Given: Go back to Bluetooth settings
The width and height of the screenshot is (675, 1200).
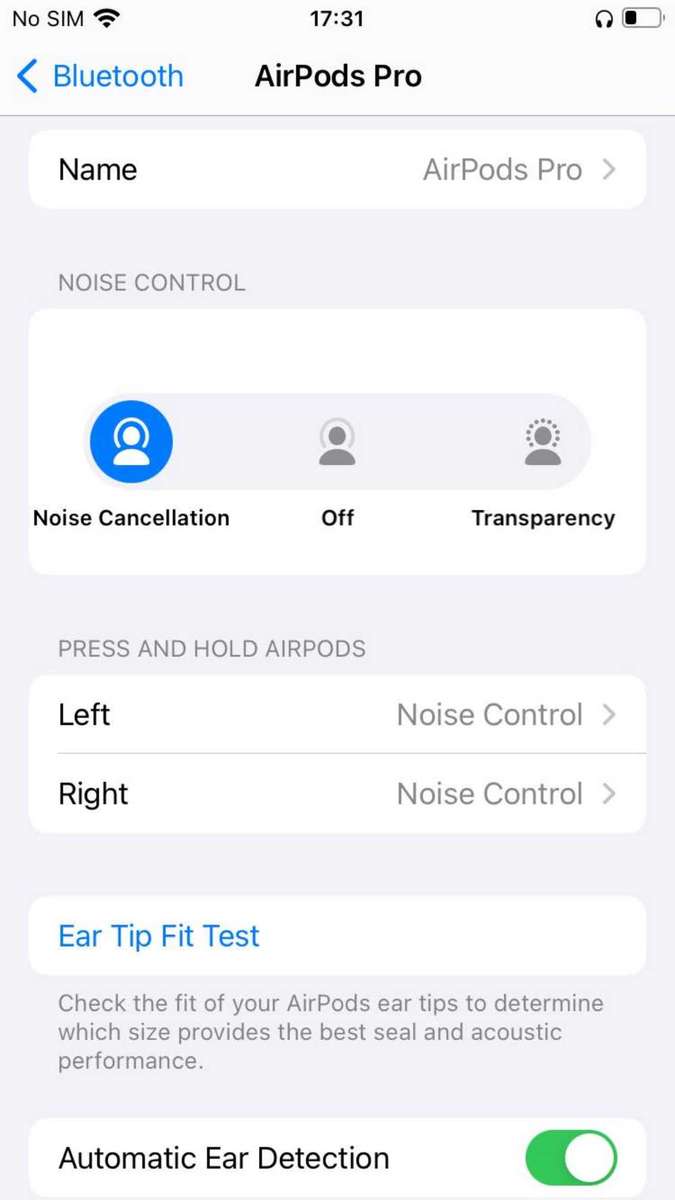Looking at the screenshot, I should (x=100, y=77).
